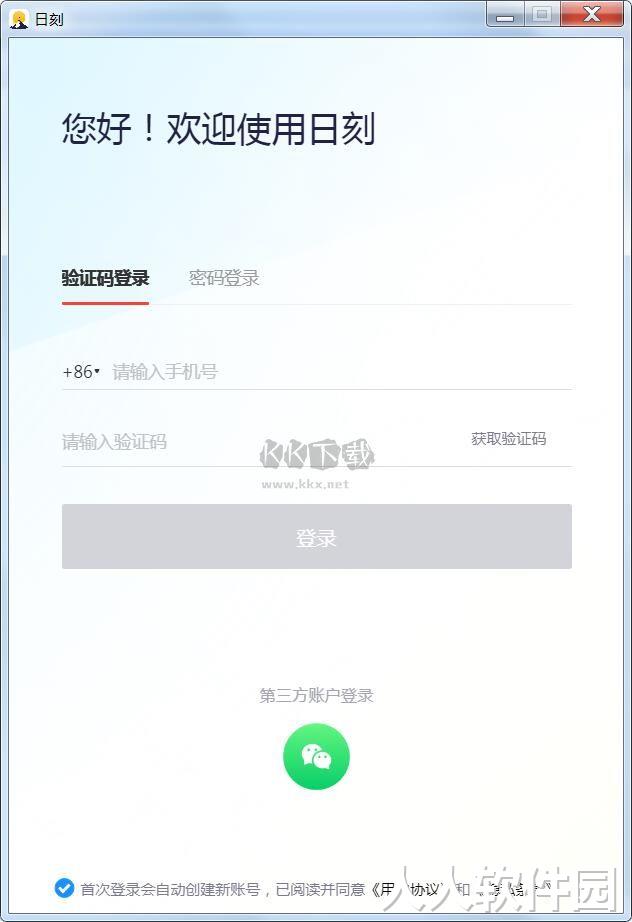632x922 pixels.
Task: Focus the verification code input field
Action: click(x=250, y=441)
